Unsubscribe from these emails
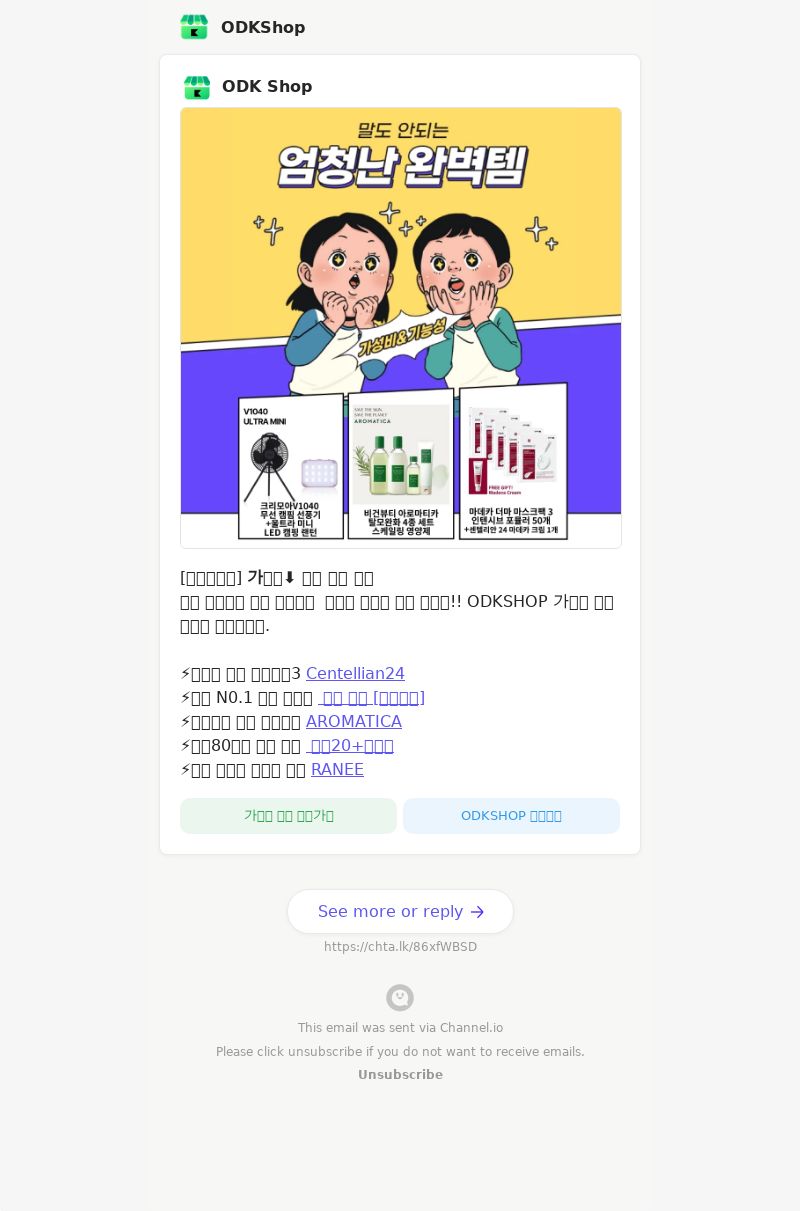The width and height of the screenshot is (800, 1211). coord(400,1075)
